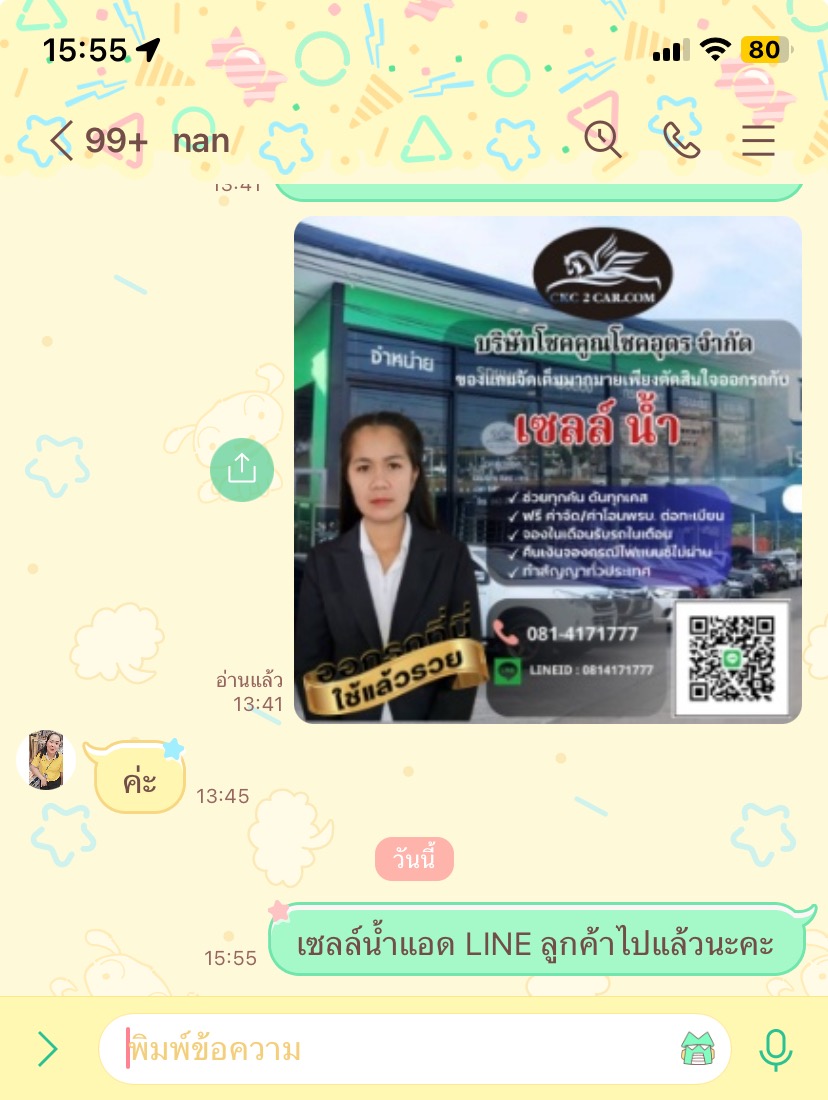Open the chat search icon

point(603,140)
